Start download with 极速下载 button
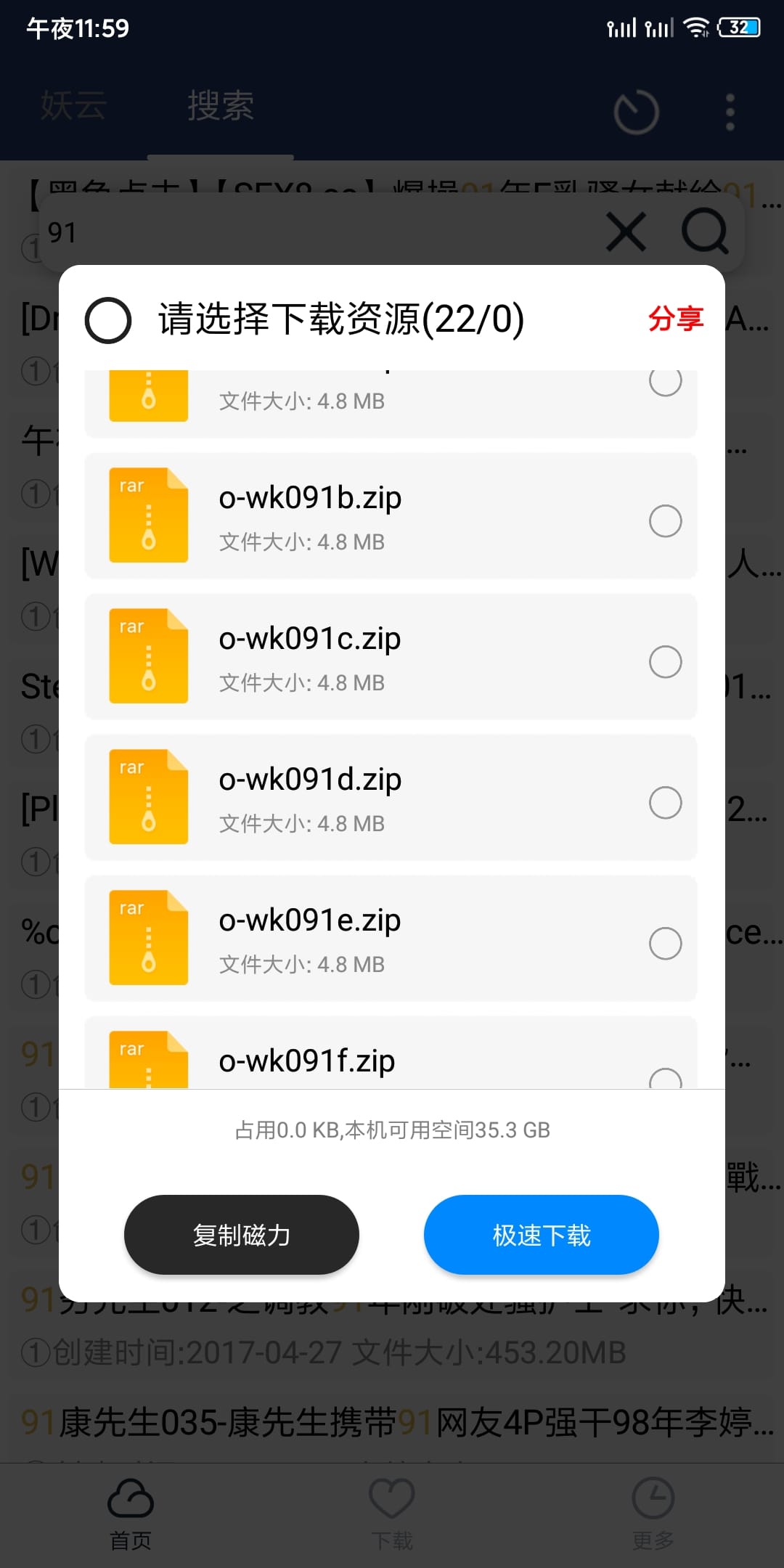This screenshot has width=784, height=1568. (x=541, y=1235)
